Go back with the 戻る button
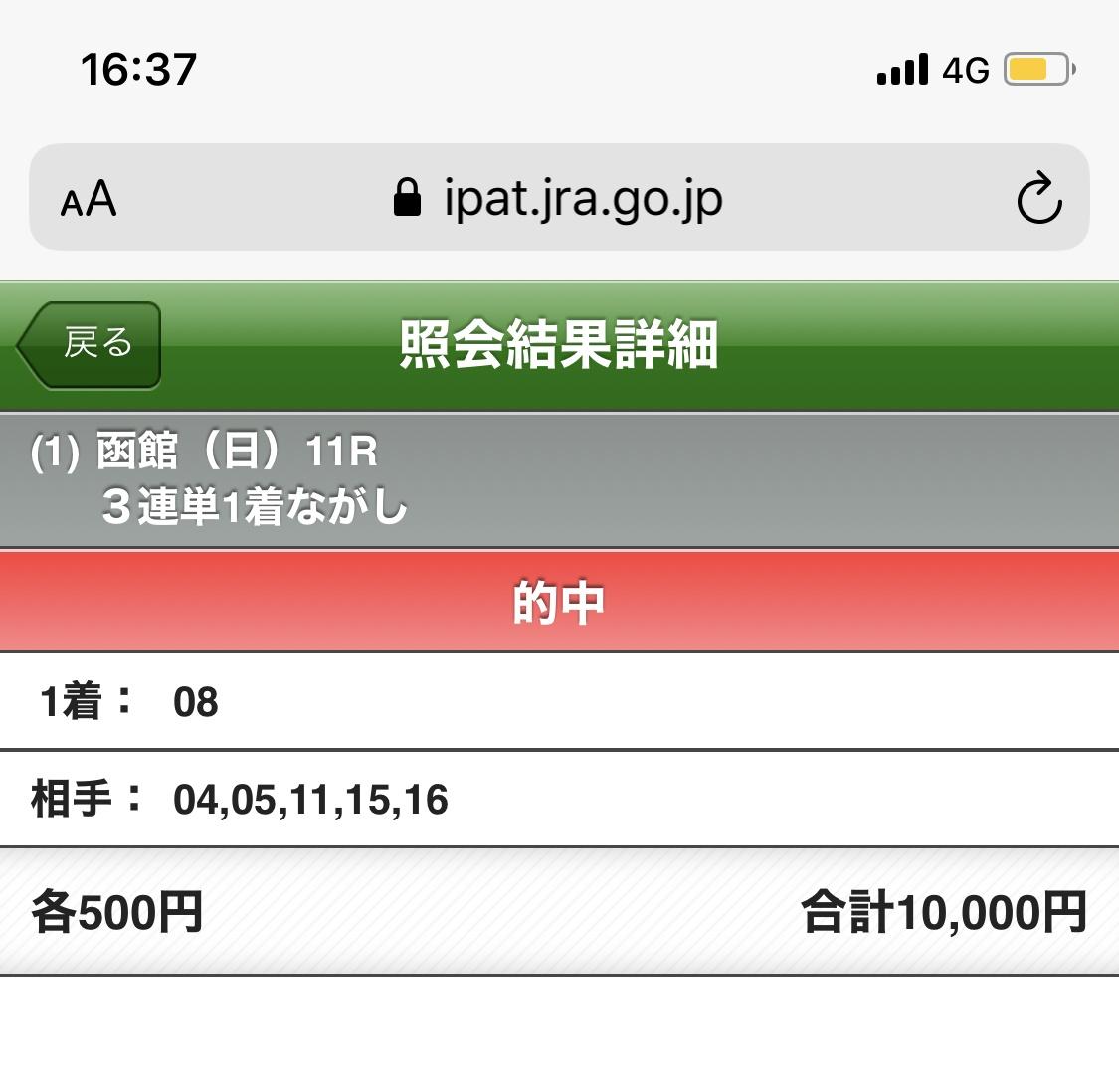The width and height of the screenshot is (1119, 1092). point(92,344)
